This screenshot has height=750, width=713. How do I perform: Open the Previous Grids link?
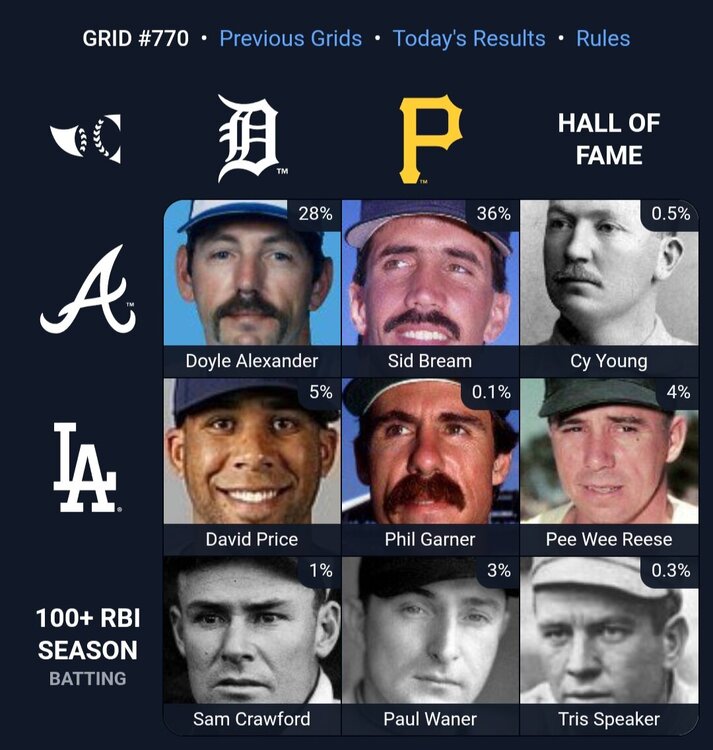point(290,39)
